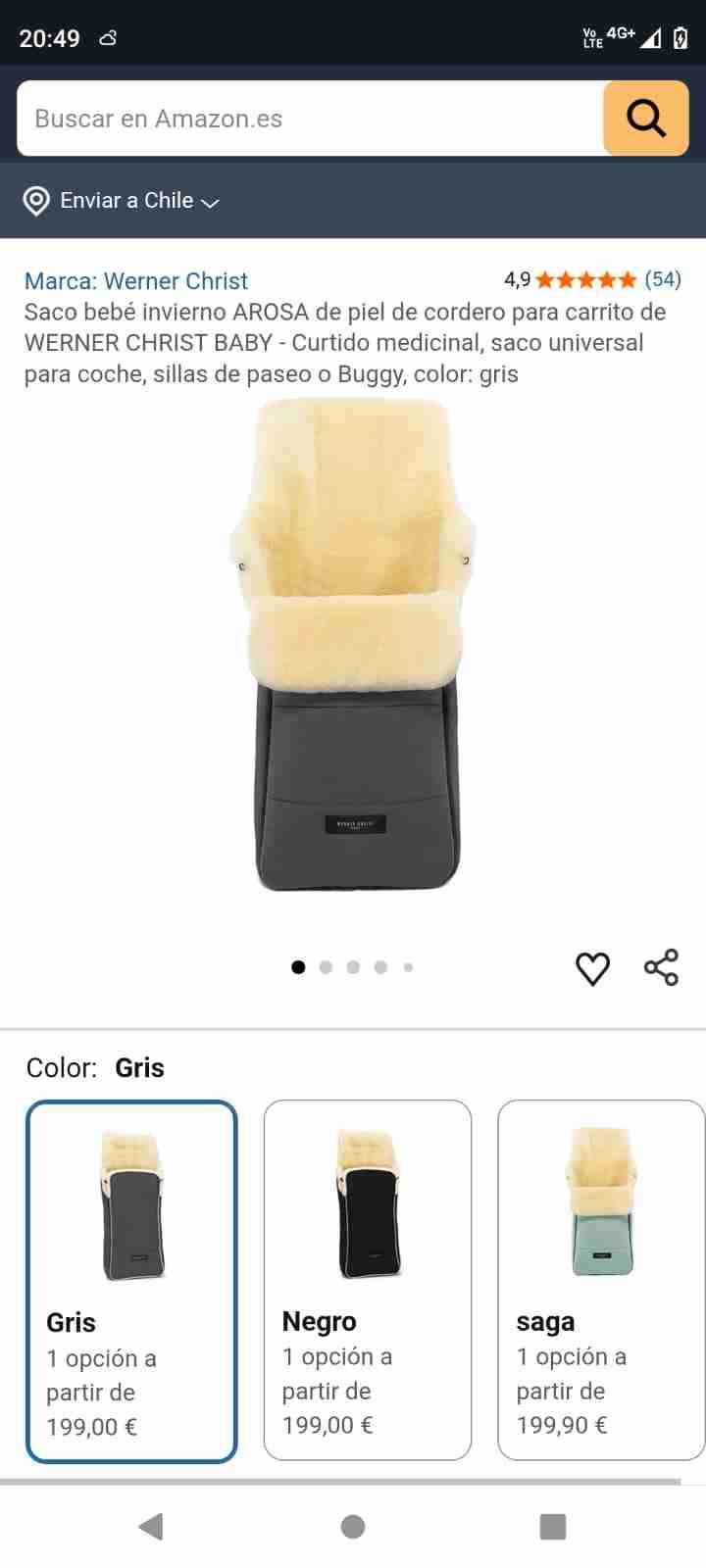
Task: Tap the orange search magnifier button
Action: pos(646,119)
